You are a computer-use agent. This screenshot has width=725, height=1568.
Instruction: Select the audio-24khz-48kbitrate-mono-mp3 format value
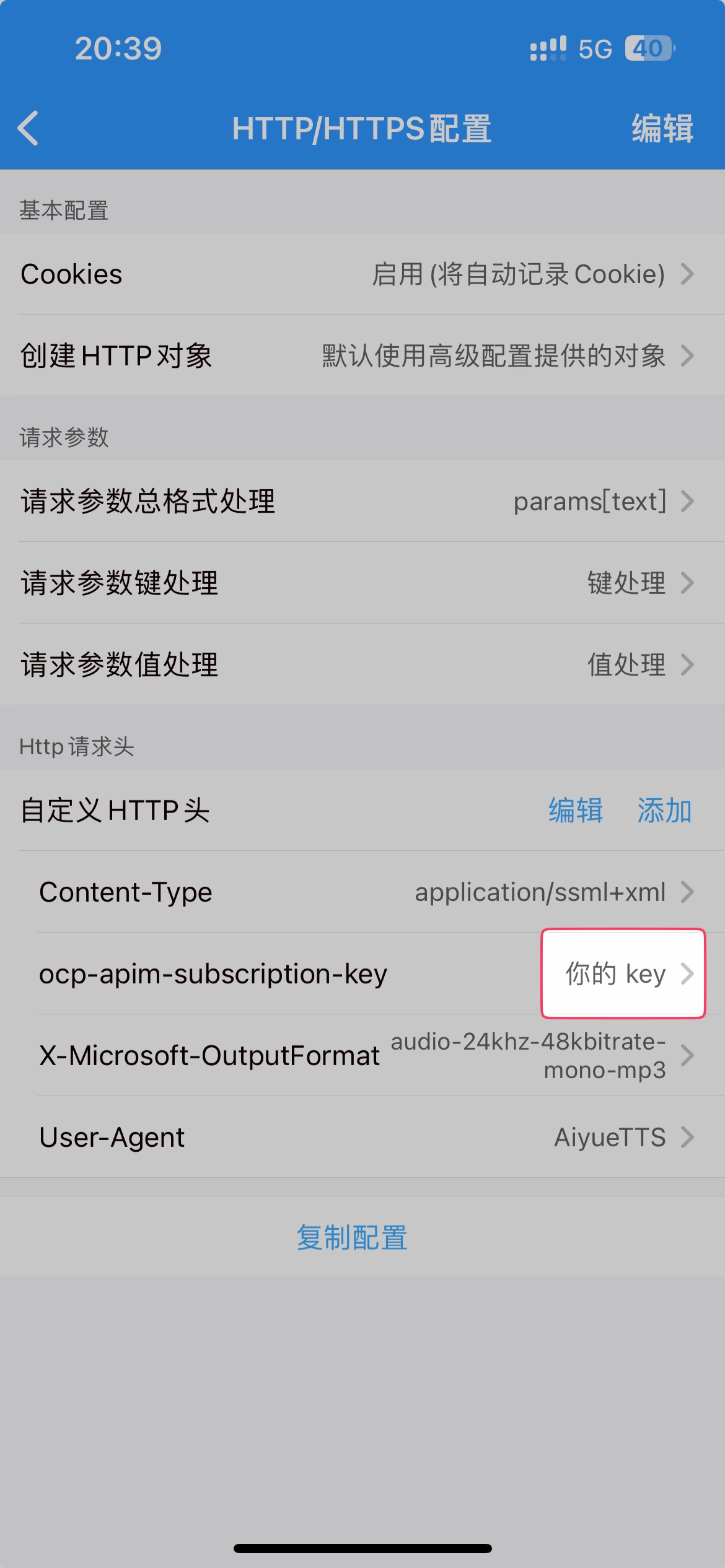[x=530, y=1056]
